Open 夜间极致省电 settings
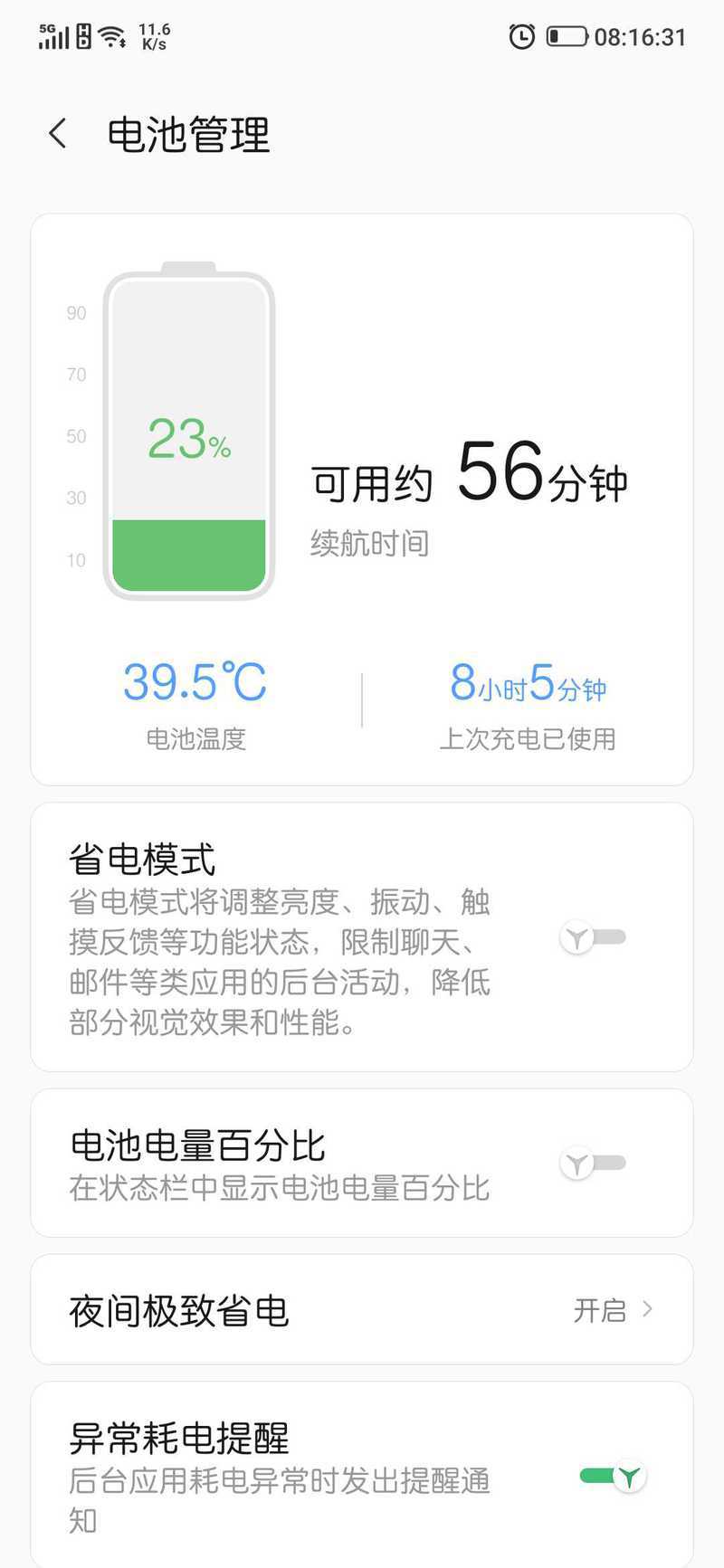 [x=362, y=1309]
